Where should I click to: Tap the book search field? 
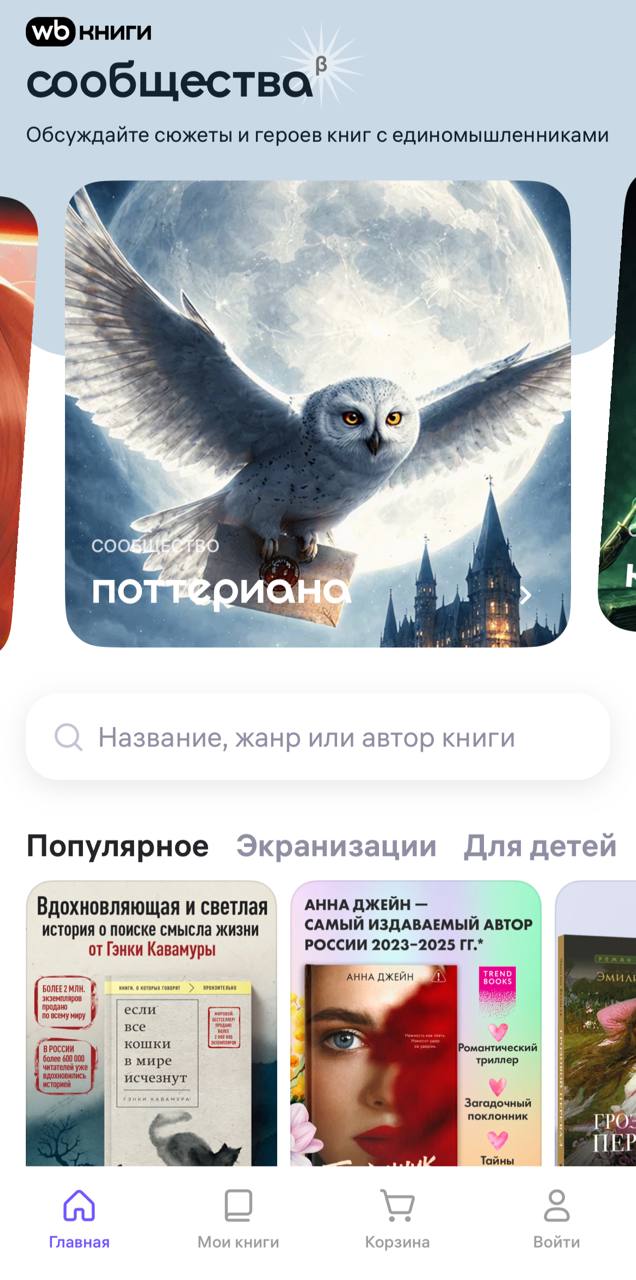318,738
